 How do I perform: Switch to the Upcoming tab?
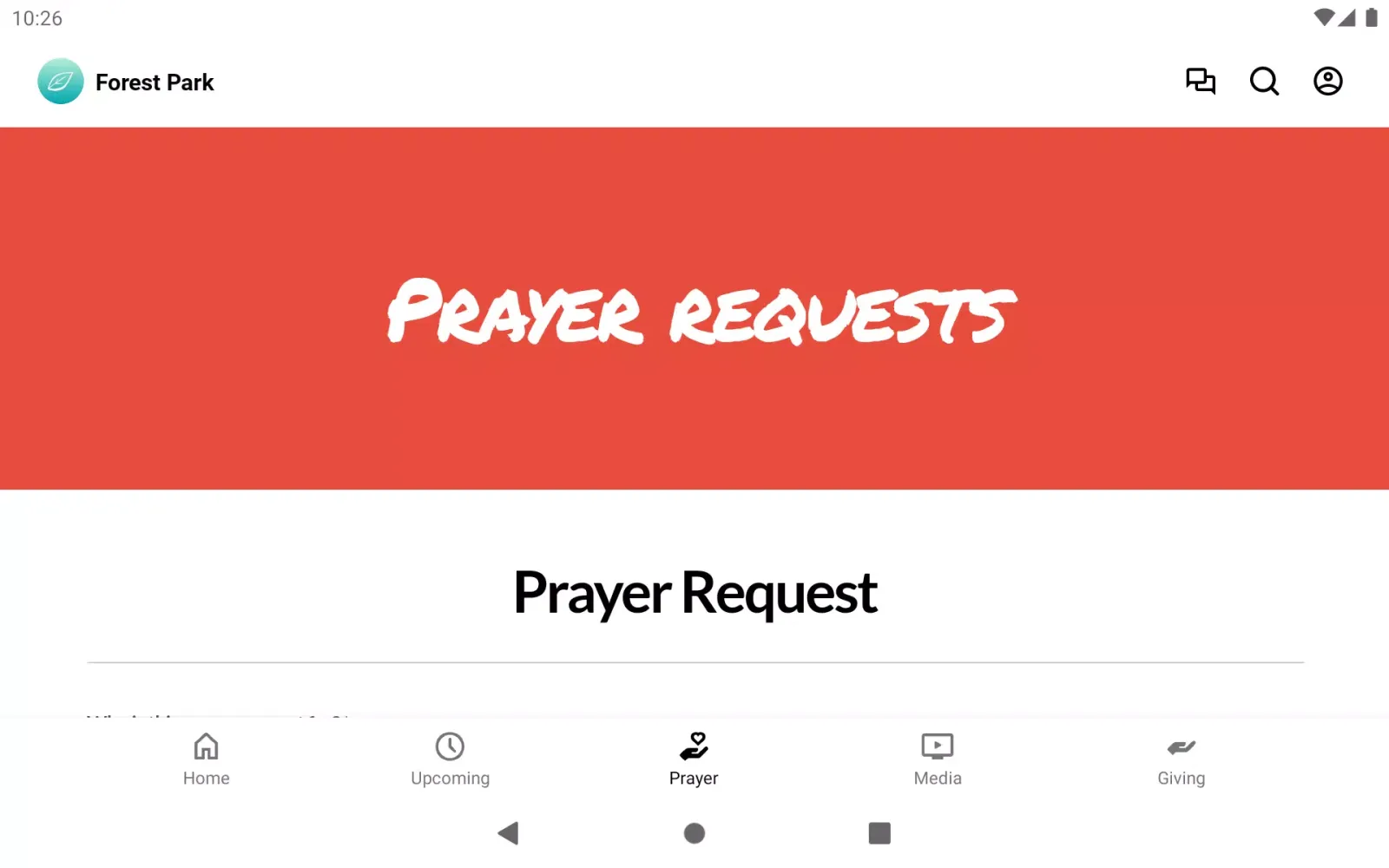pyautogui.click(x=450, y=759)
